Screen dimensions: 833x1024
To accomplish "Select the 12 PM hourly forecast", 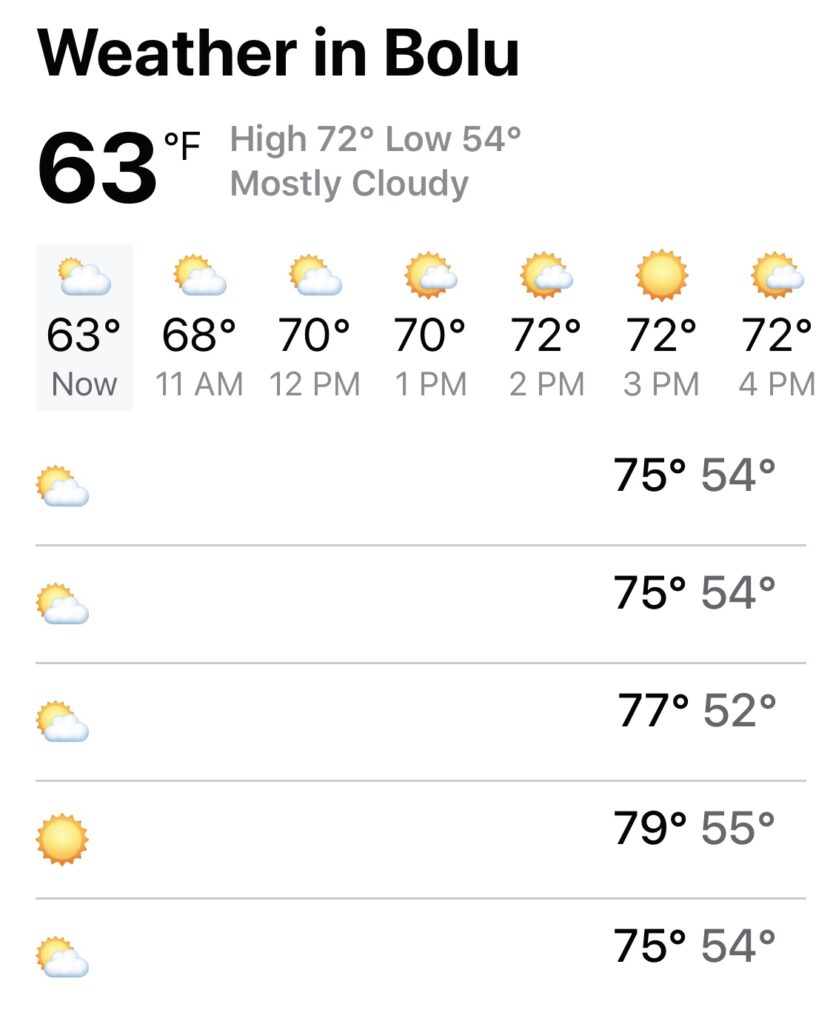I will (x=315, y=328).
